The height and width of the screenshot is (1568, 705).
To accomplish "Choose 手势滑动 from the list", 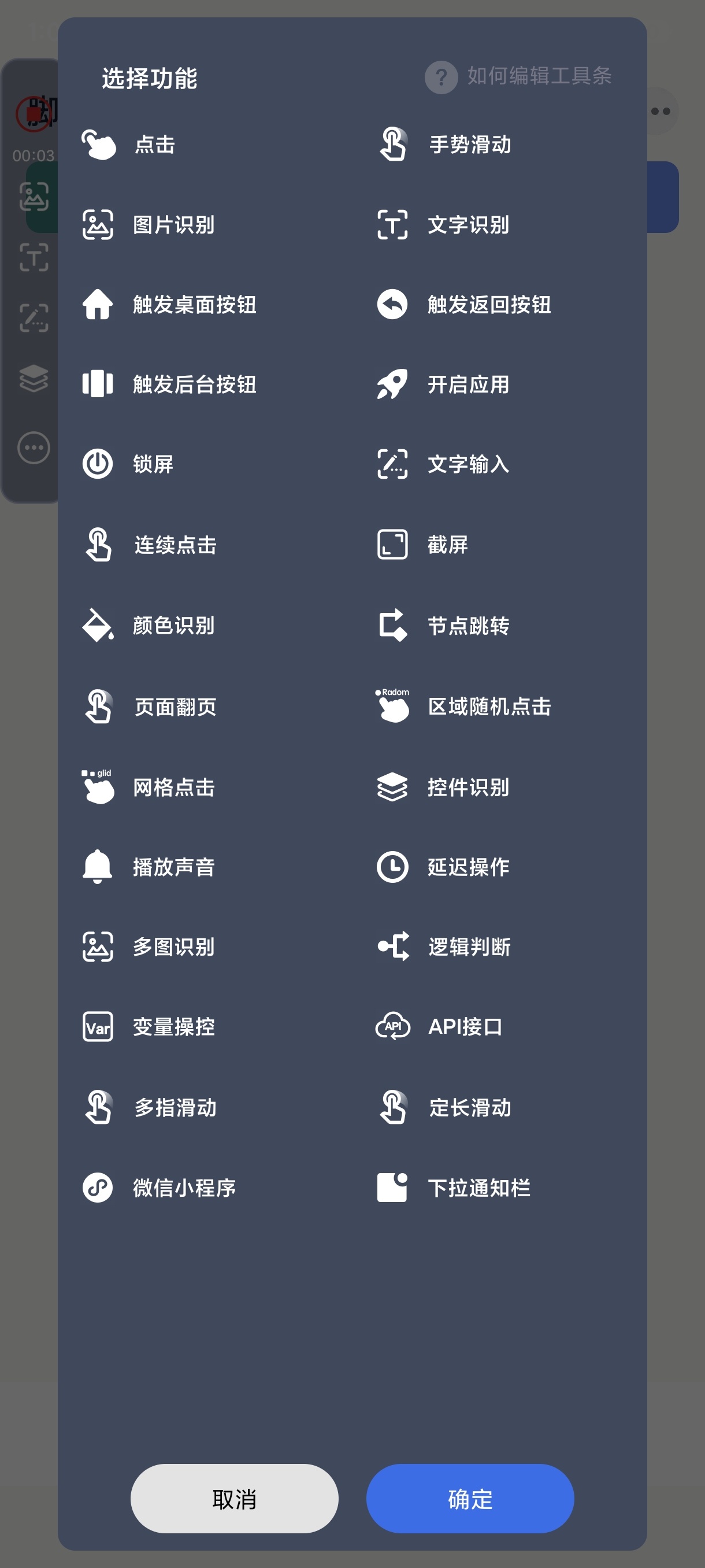I will coord(469,145).
